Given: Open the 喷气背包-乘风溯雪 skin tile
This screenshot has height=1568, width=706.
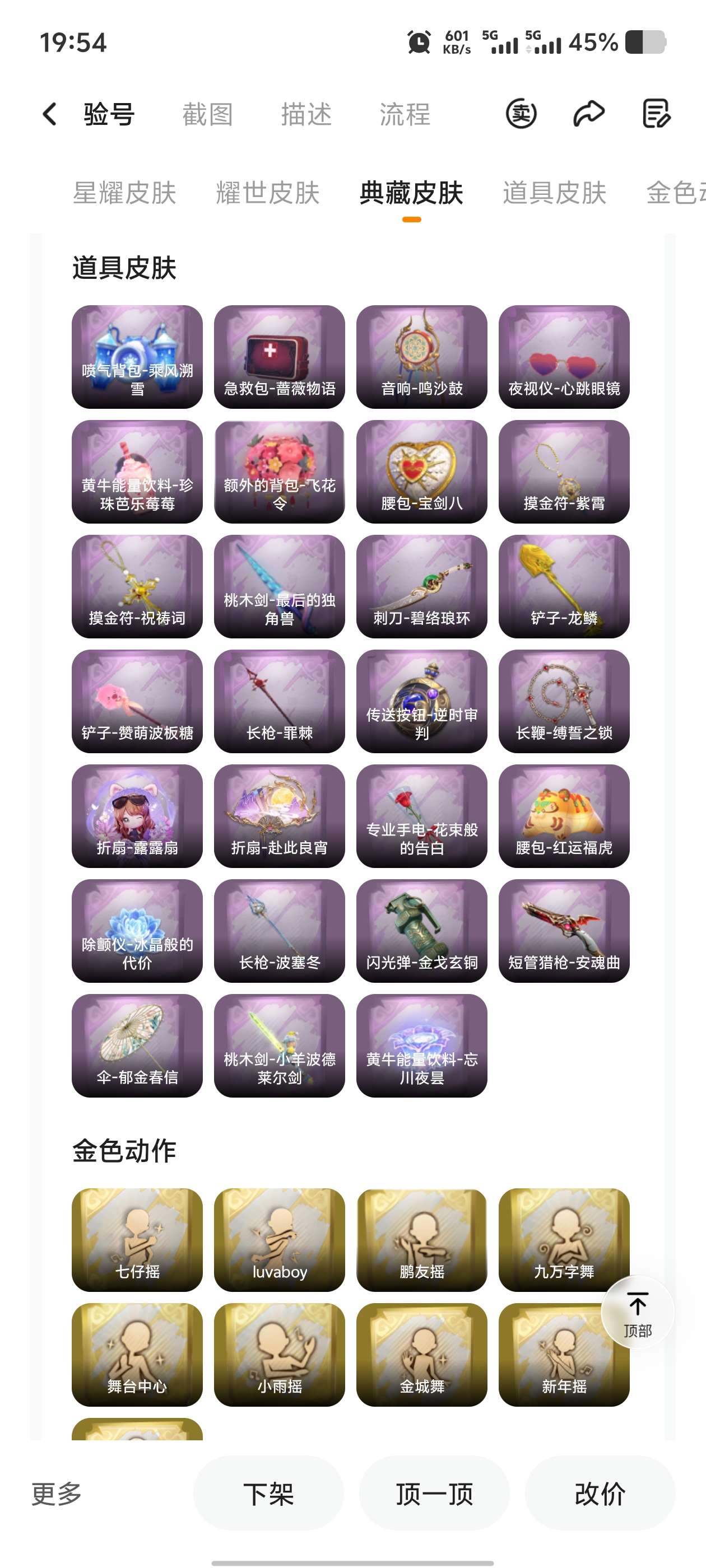Looking at the screenshot, I should point(137,357).
